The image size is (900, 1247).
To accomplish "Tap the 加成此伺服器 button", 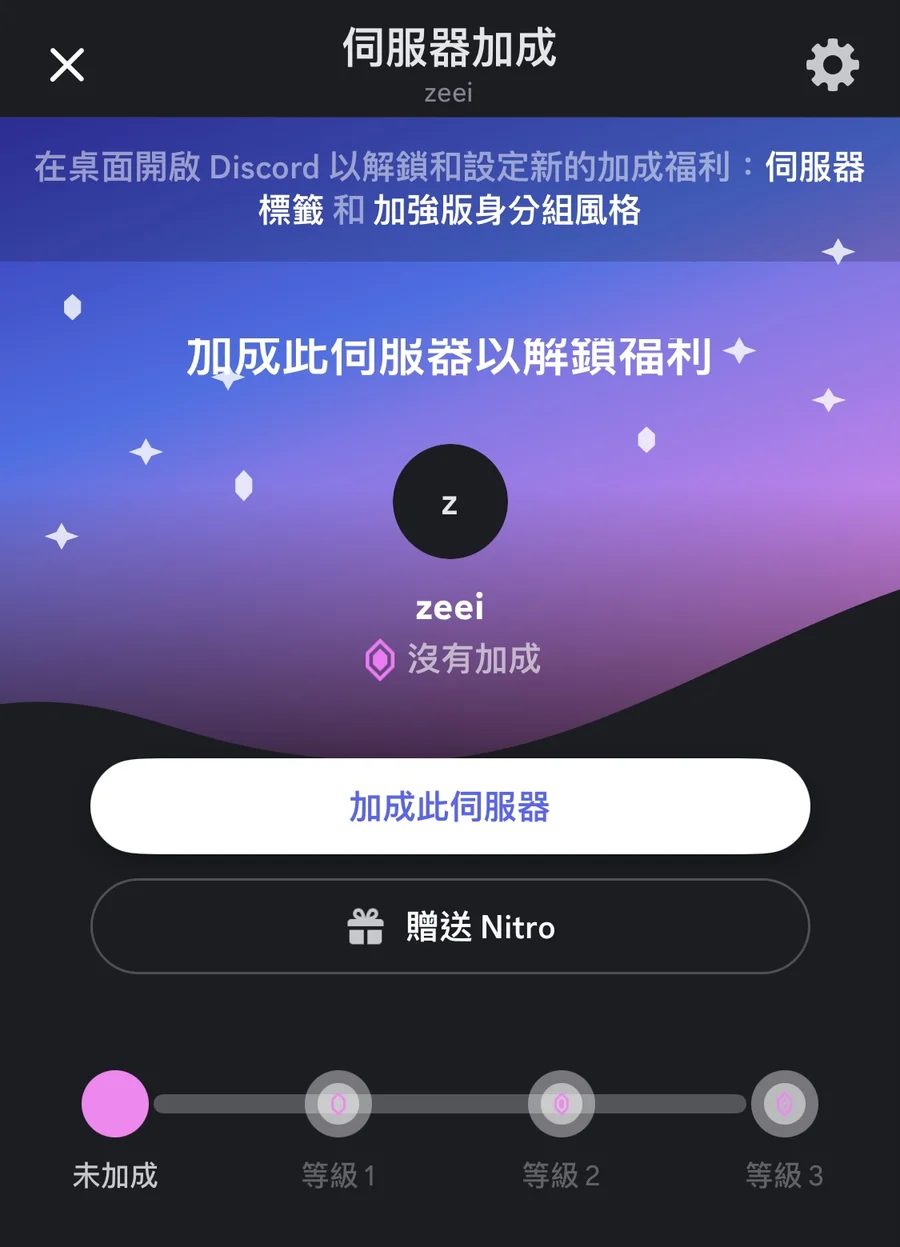I will click(450, 806).
